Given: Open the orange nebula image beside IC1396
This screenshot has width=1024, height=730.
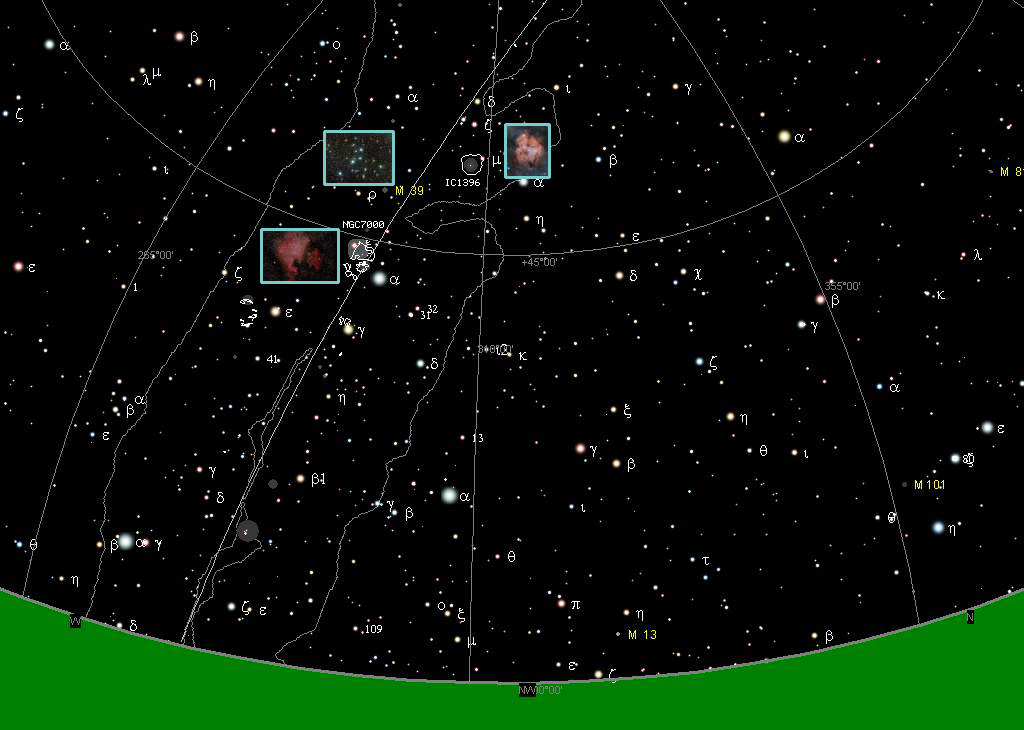Looking at the screenshot, I should coord(527,151).
